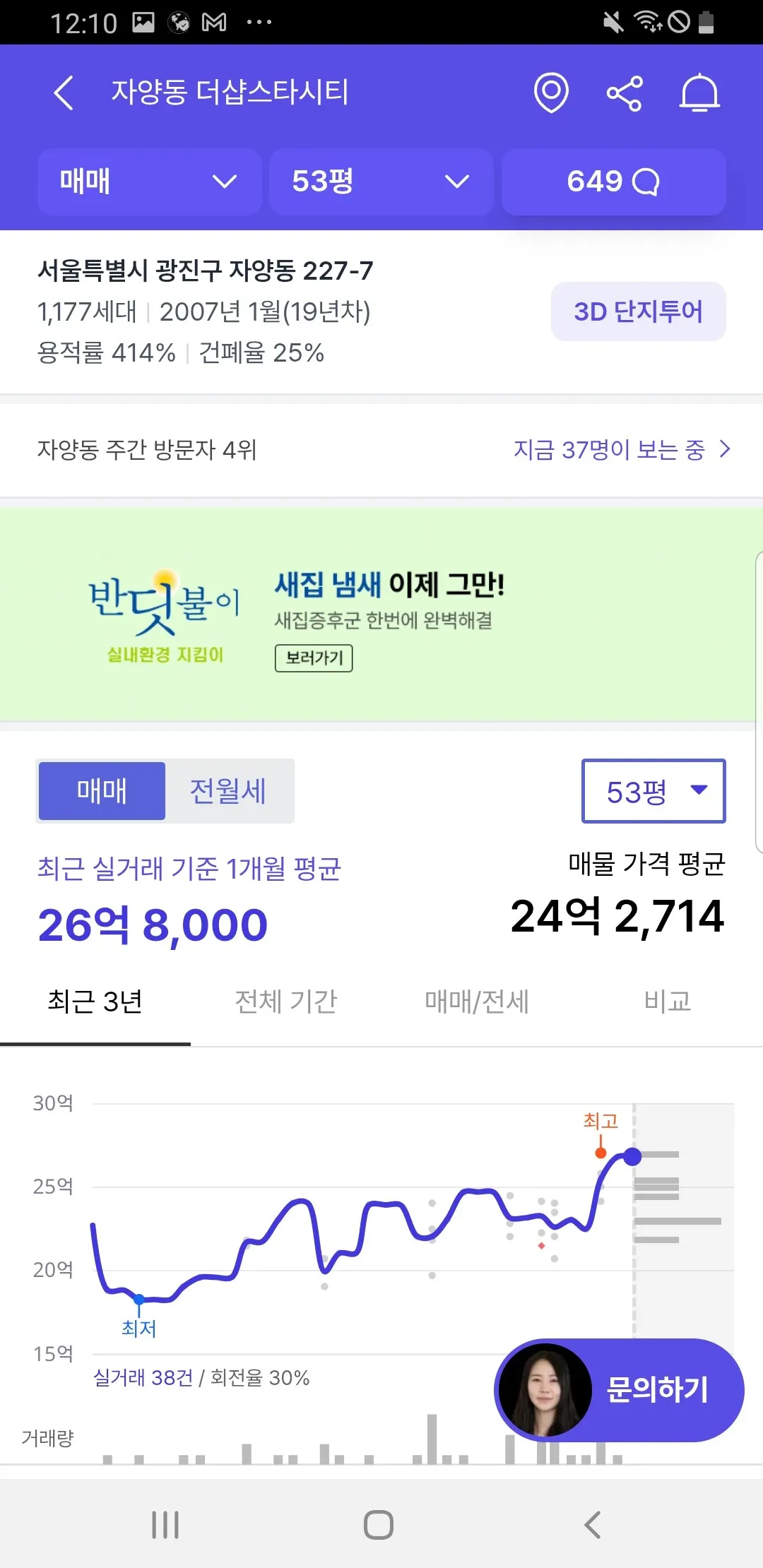Tap the 649 search button
The image size is (763, 1568).
(x=613, y=182)
